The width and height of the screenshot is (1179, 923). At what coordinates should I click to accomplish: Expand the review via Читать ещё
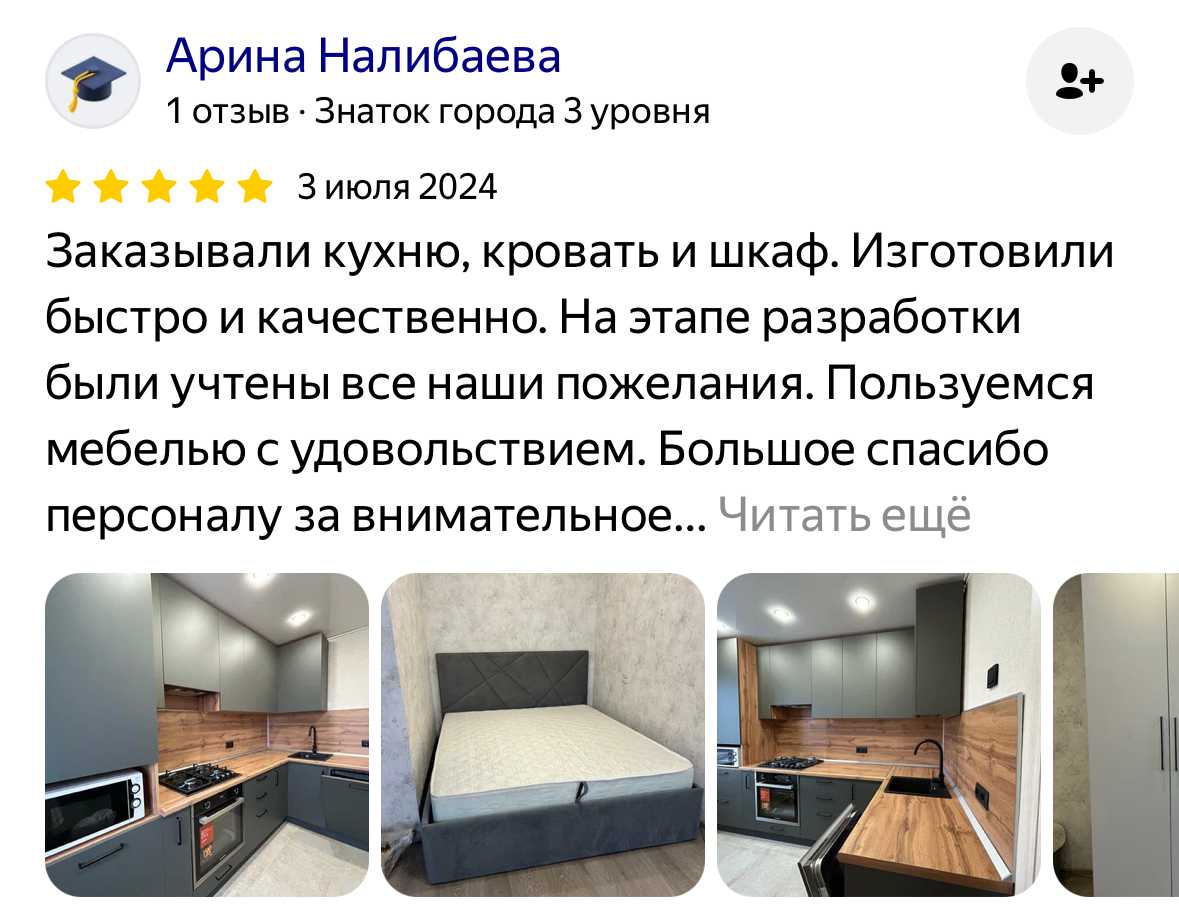coord(844,516)
